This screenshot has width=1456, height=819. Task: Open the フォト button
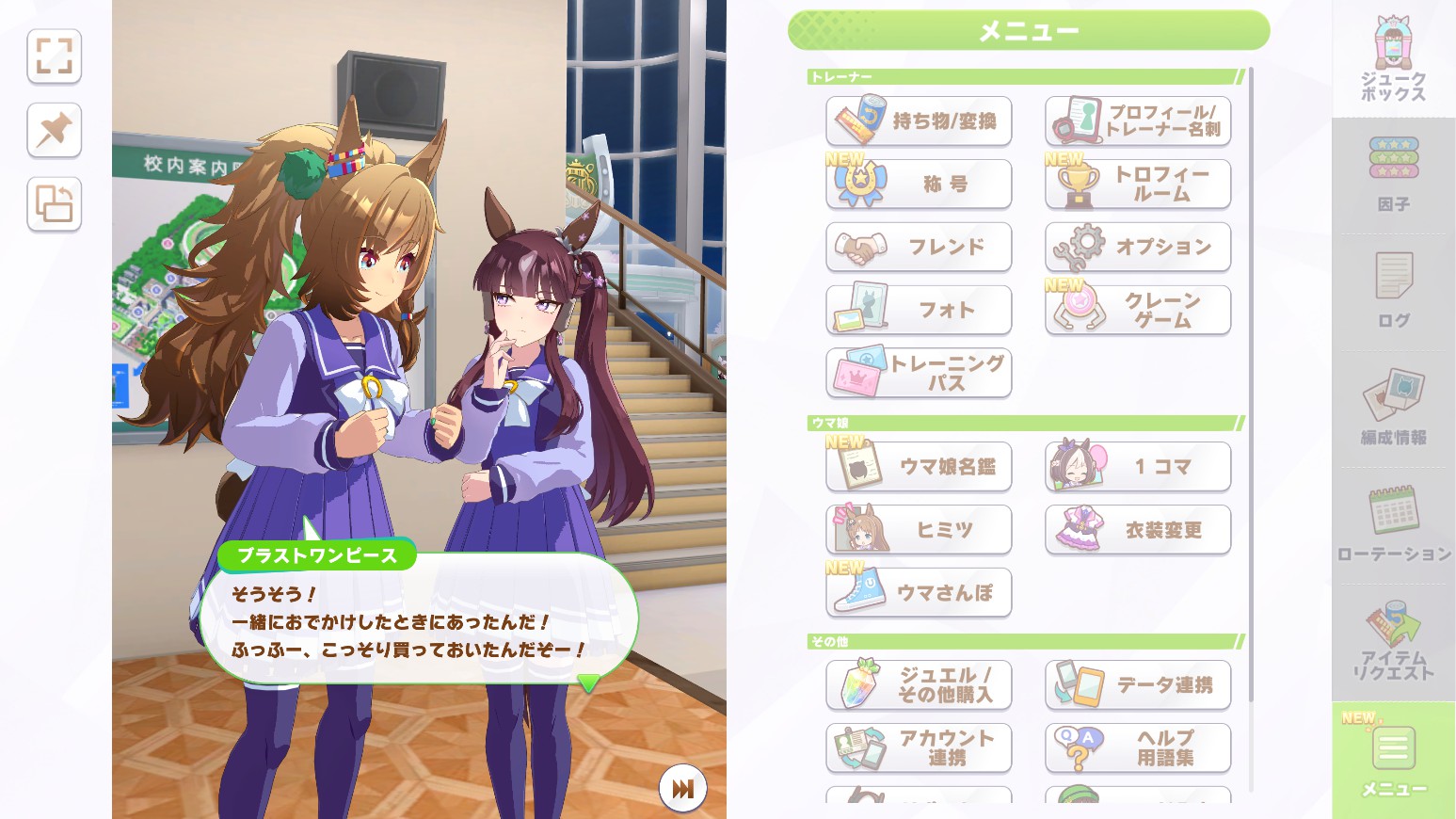[x=919, y=310]
